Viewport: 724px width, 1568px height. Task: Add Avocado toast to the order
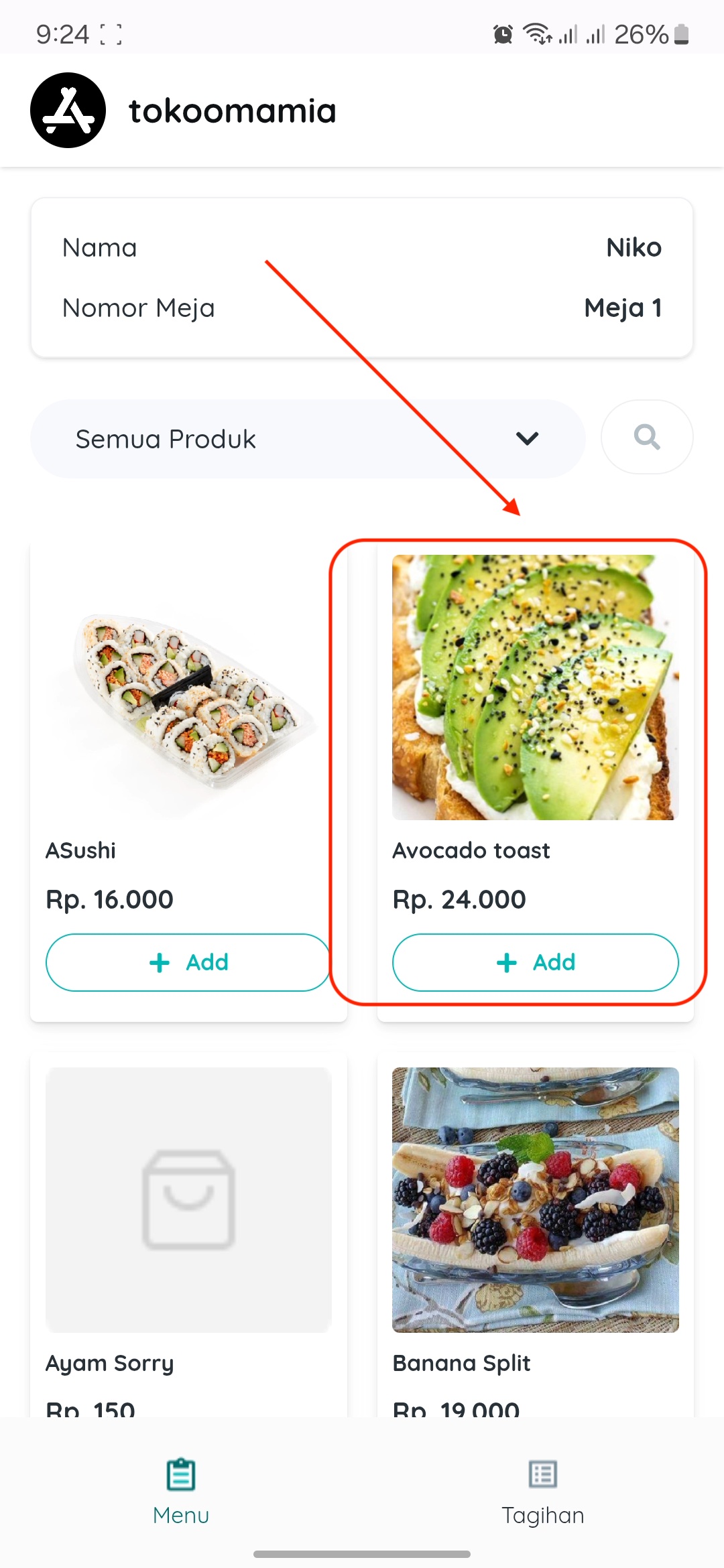click(x=535, y=962)
